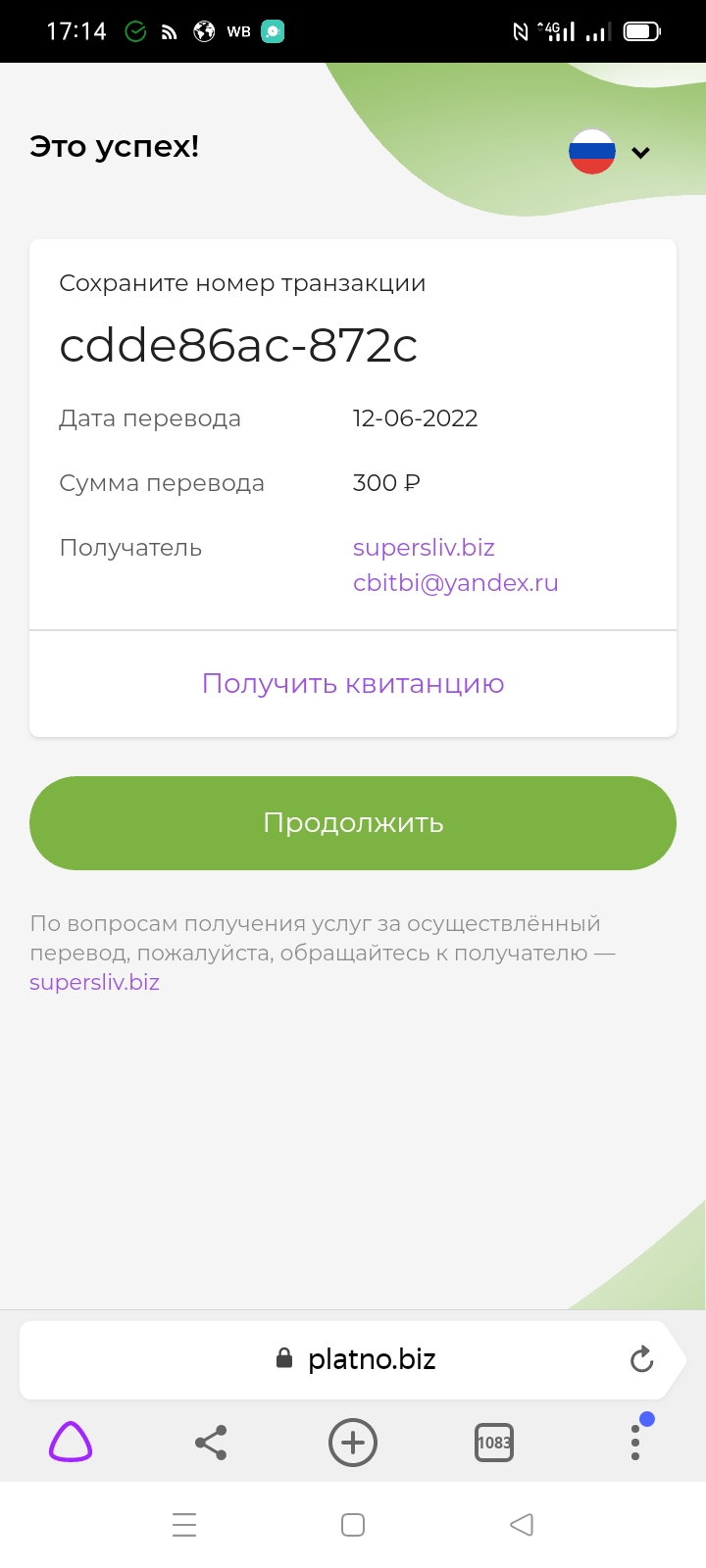Share this page via the share icon
The height and width of the screenshot is (1568, 706).
click(211, 1443)
